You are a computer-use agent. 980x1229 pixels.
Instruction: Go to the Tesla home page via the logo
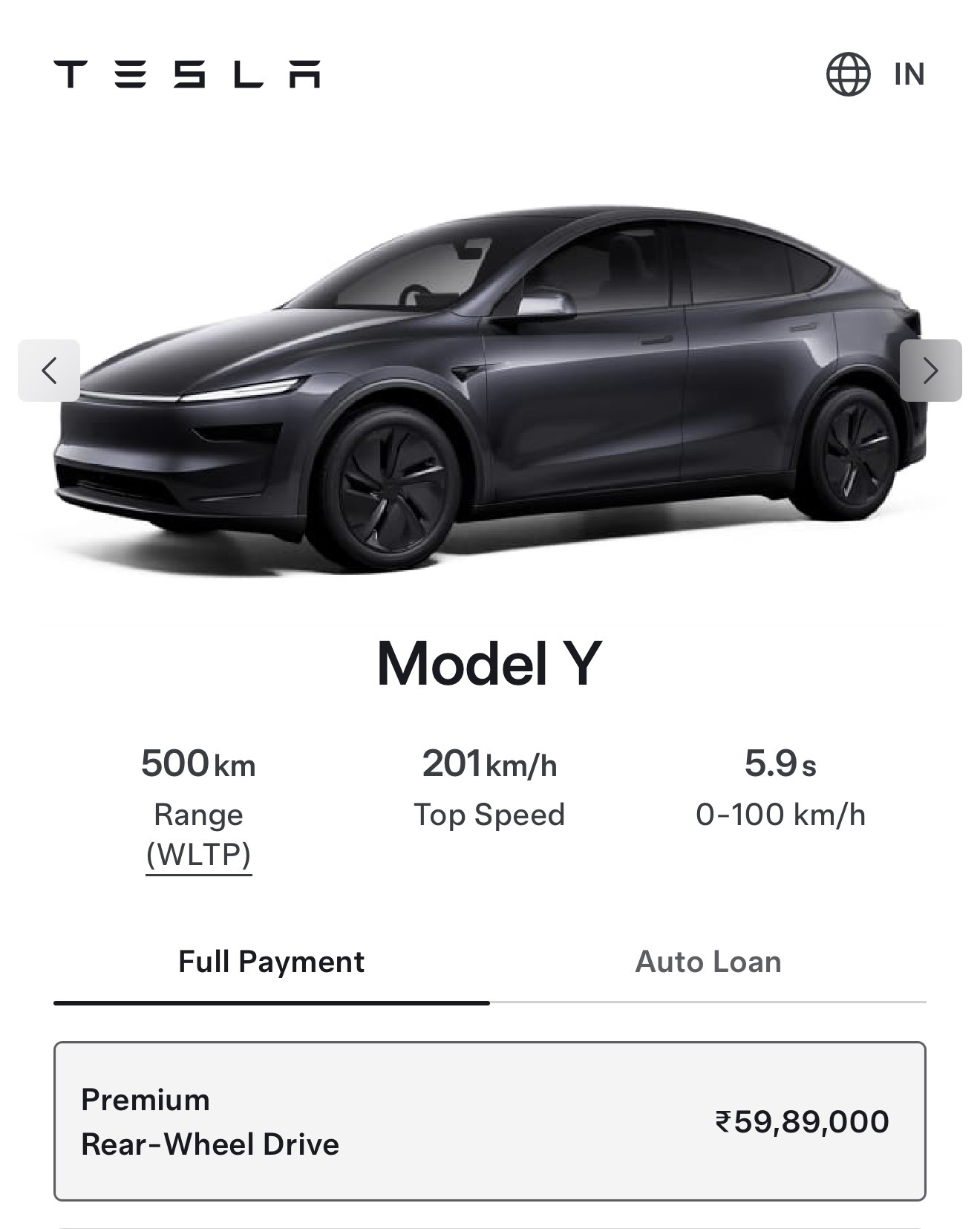tap(187, 74)
